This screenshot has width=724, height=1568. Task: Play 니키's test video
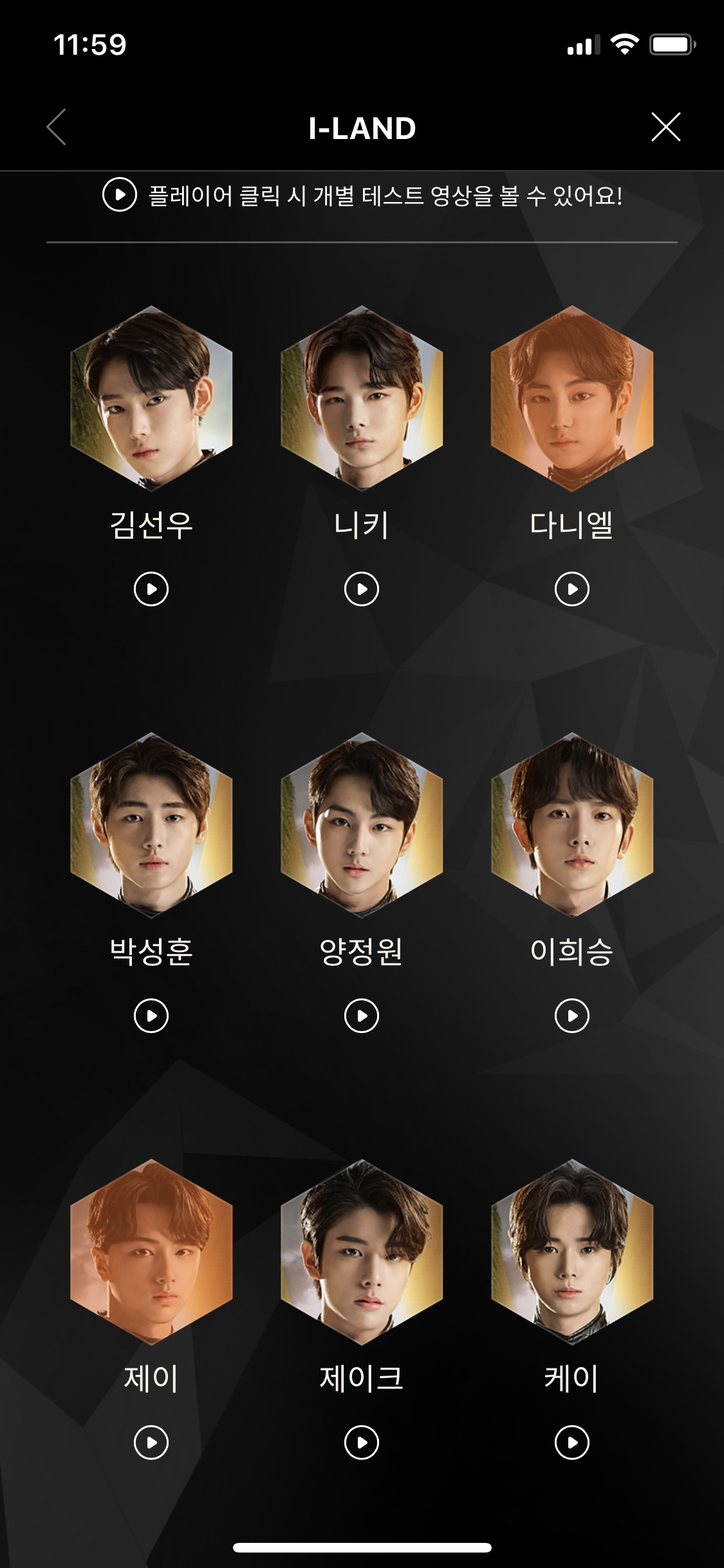(x=362, y=589)
